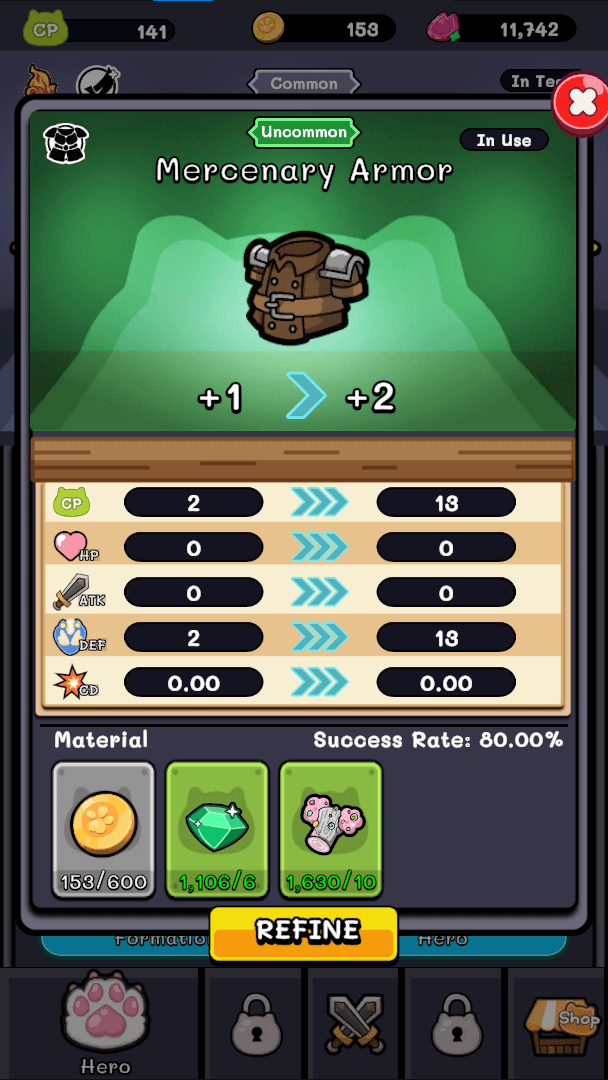Select the pink mushroom log material
The image size is (608, 1080).
[x=331, y=829]
